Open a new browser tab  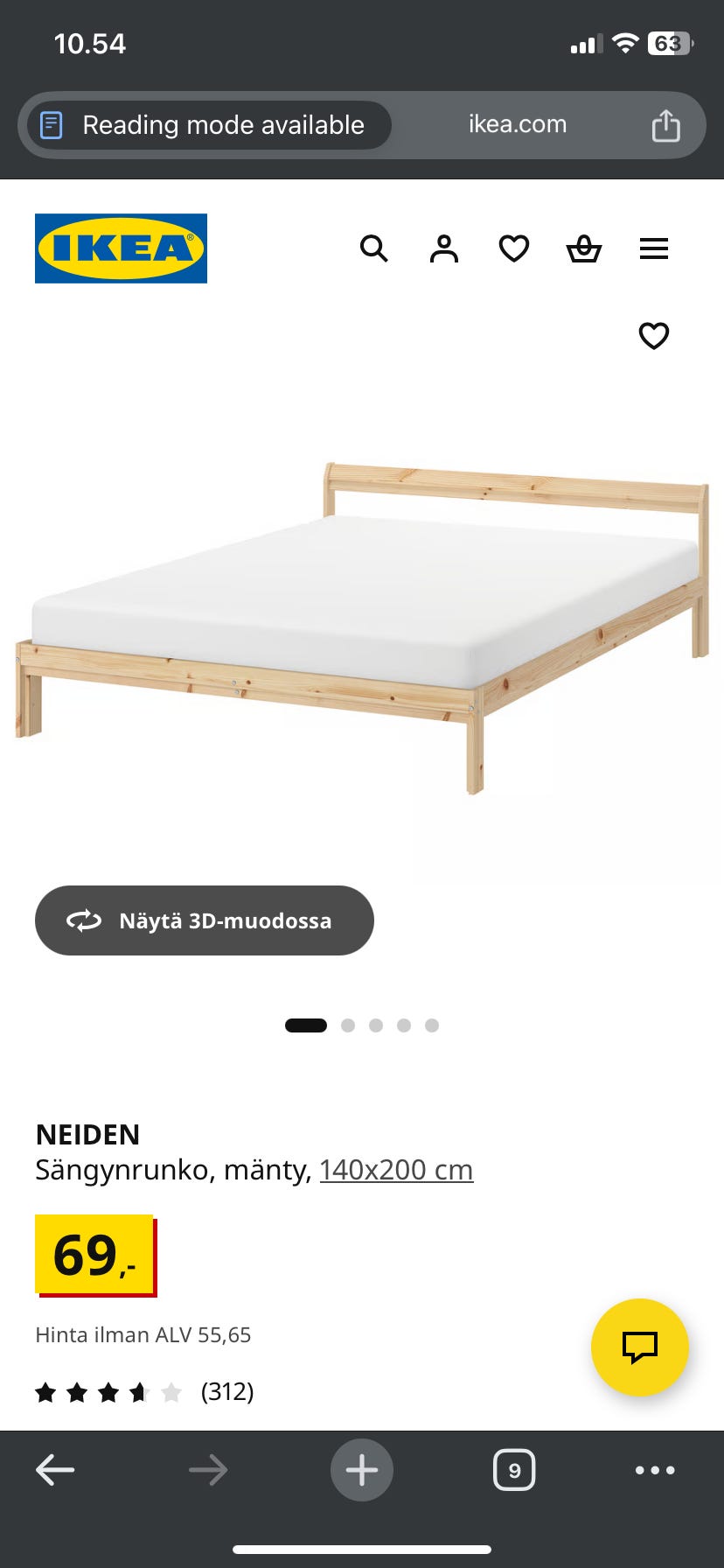362,1470
